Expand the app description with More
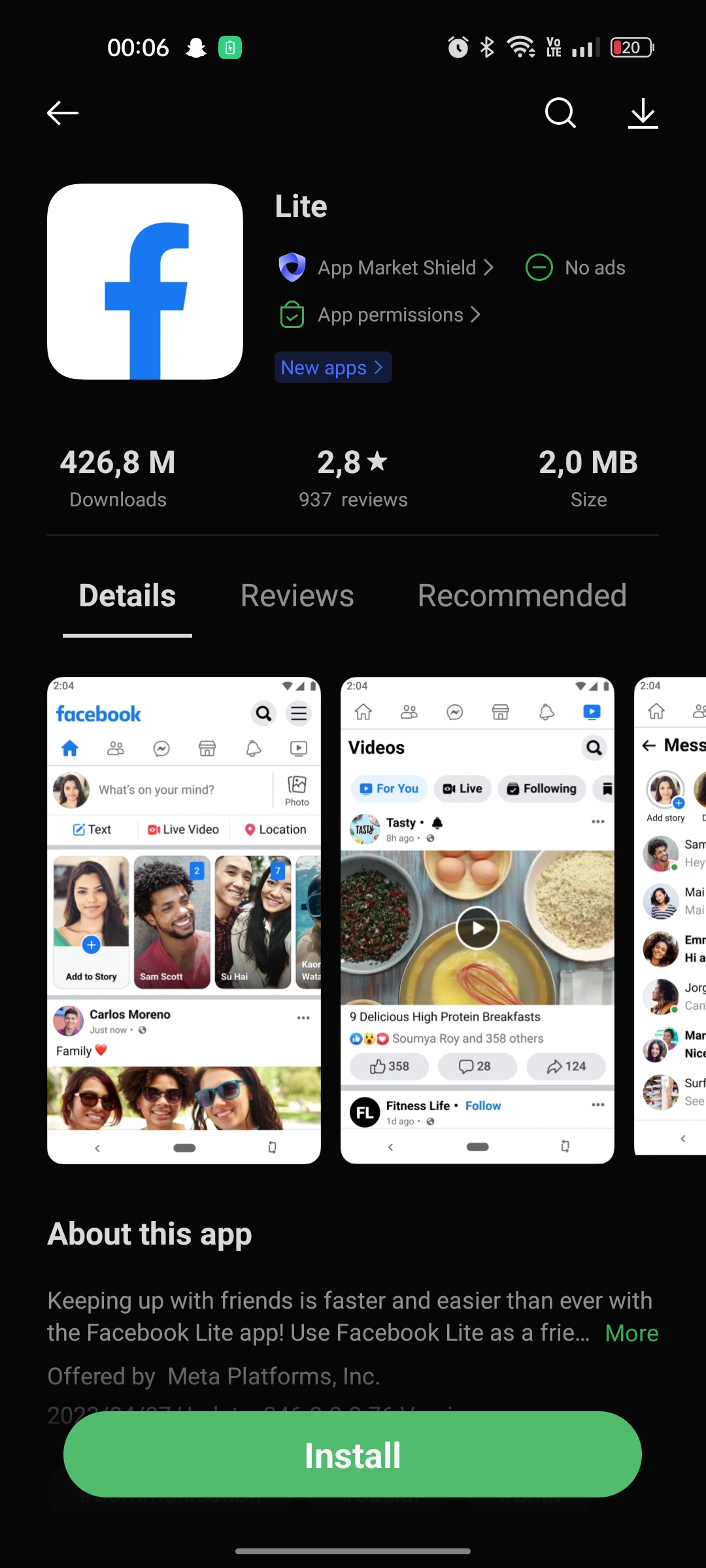 [631, 1333]
